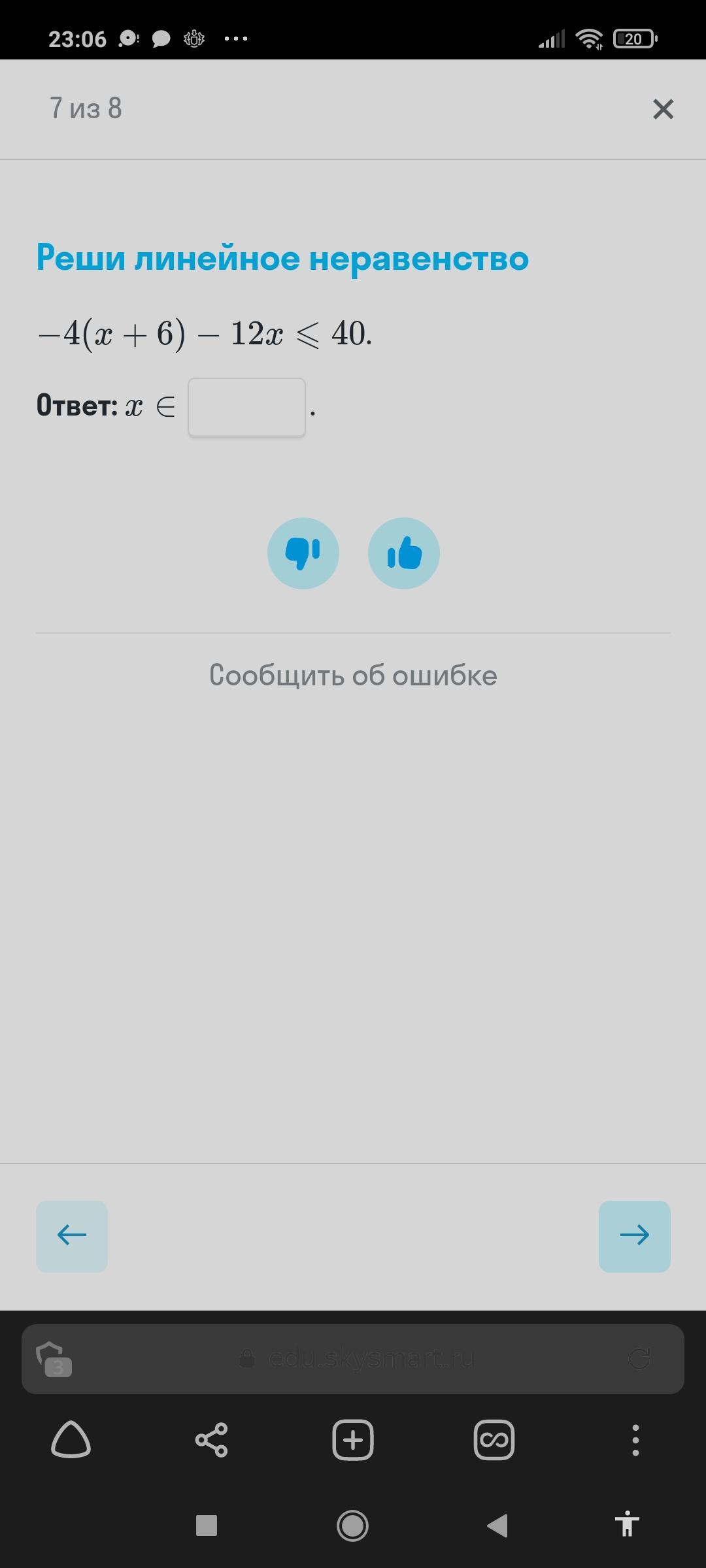The height and width of the screenshot is (1568, 706).
Task: Close the exercise with the X button
Action: [663, 109]
